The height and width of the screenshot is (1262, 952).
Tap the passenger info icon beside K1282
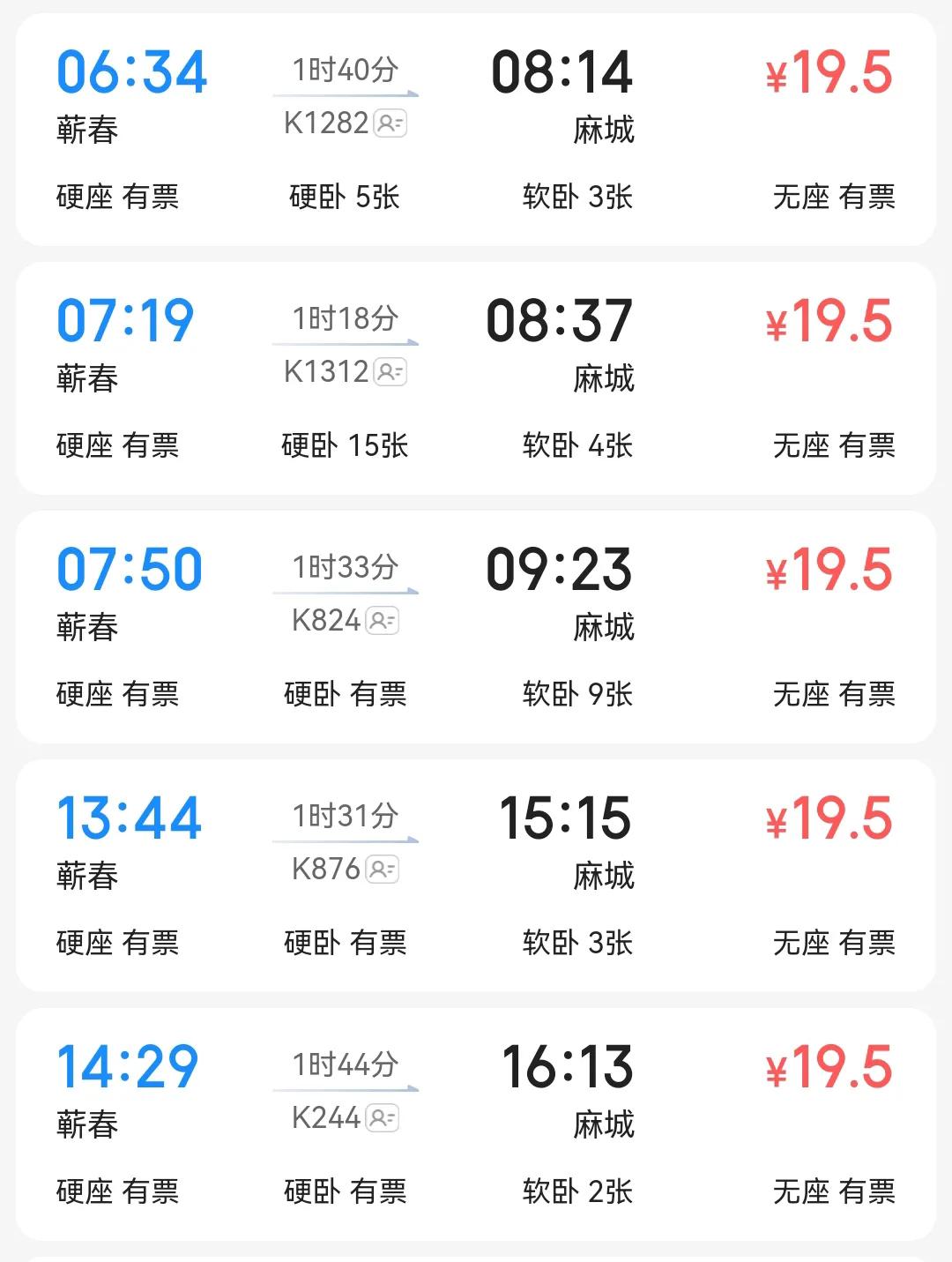tap(390, 124)
